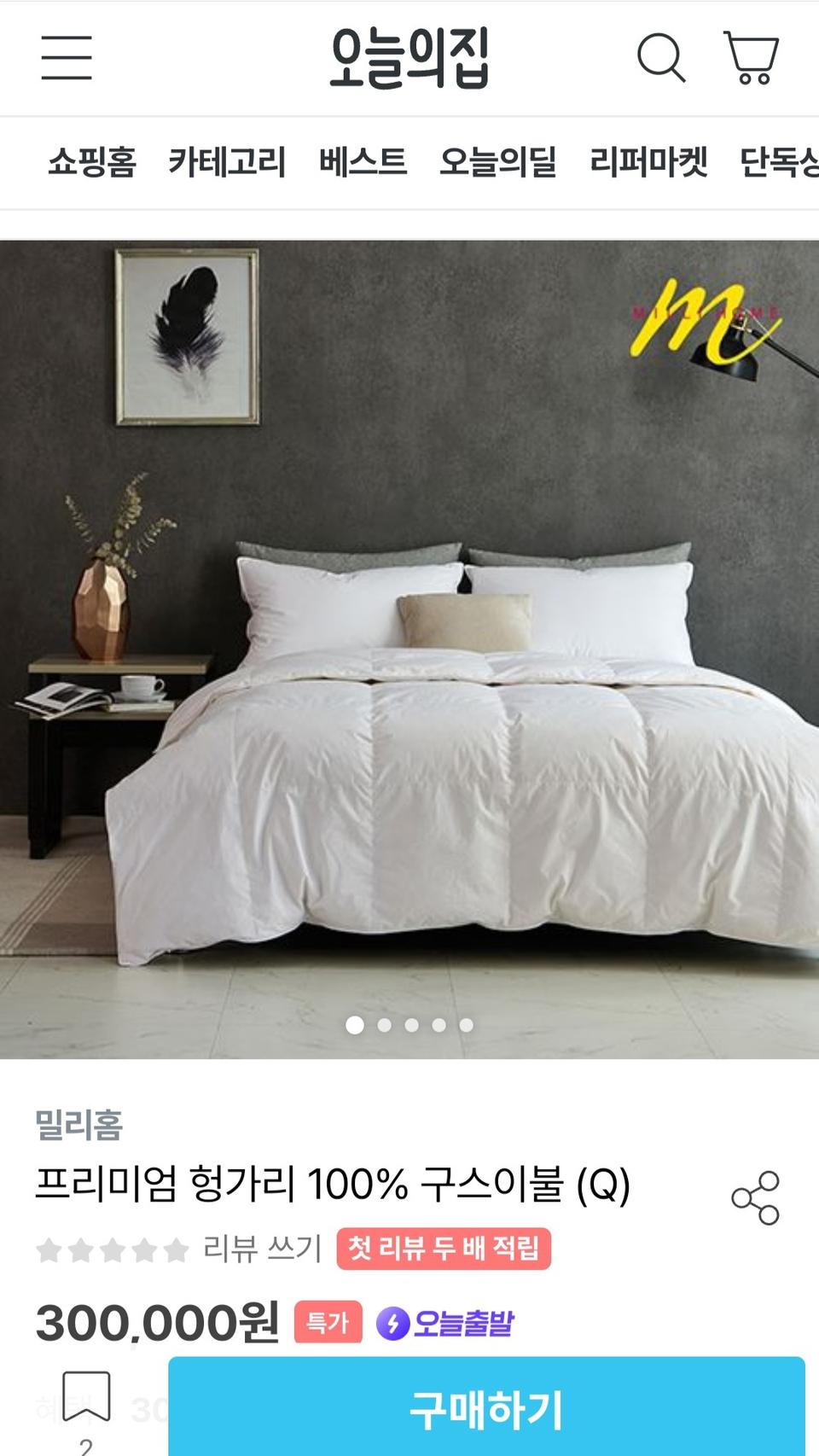The width and height of the screenshot is (819, 1456).
Task: Open the shopping cart
Action: point(752,58)
